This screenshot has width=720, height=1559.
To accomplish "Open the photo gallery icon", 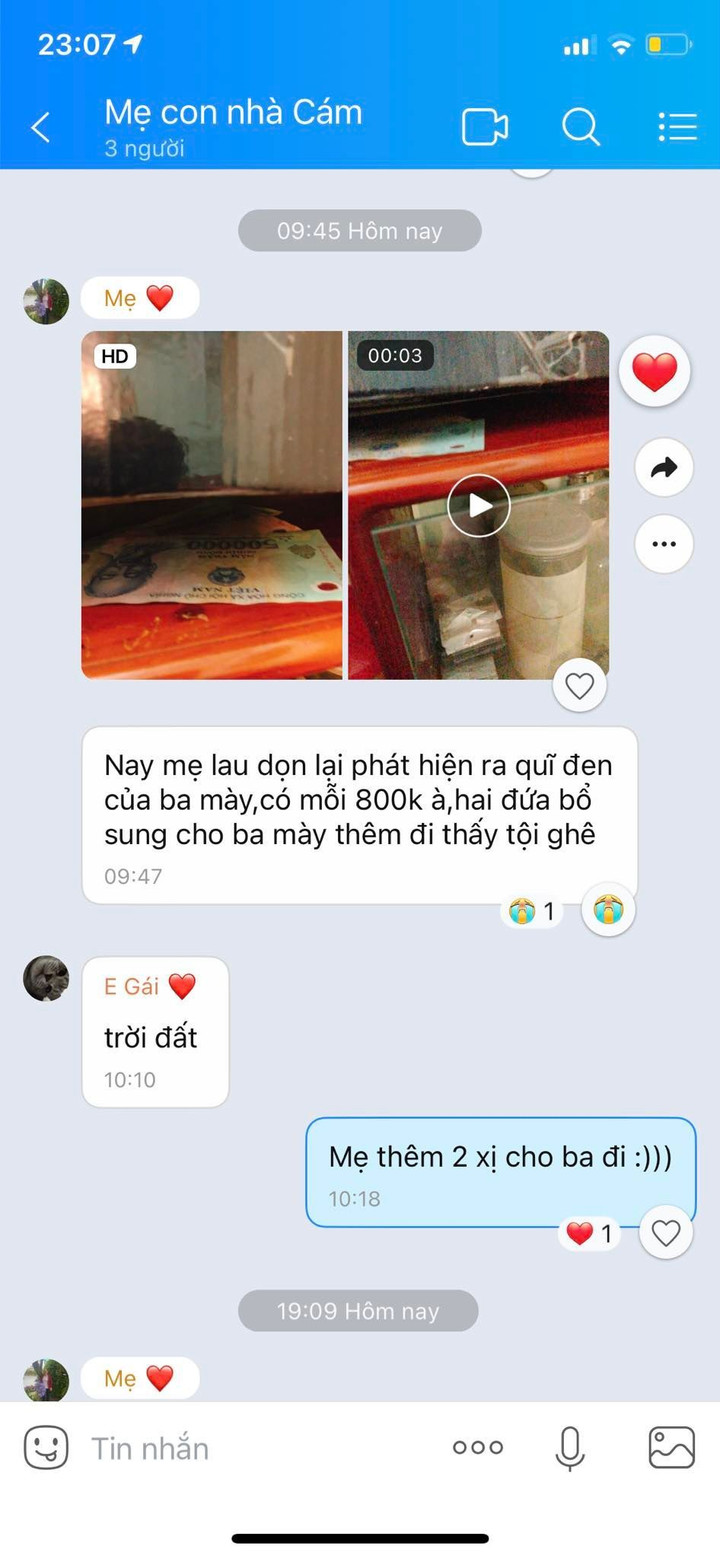I will (672, 1446).
